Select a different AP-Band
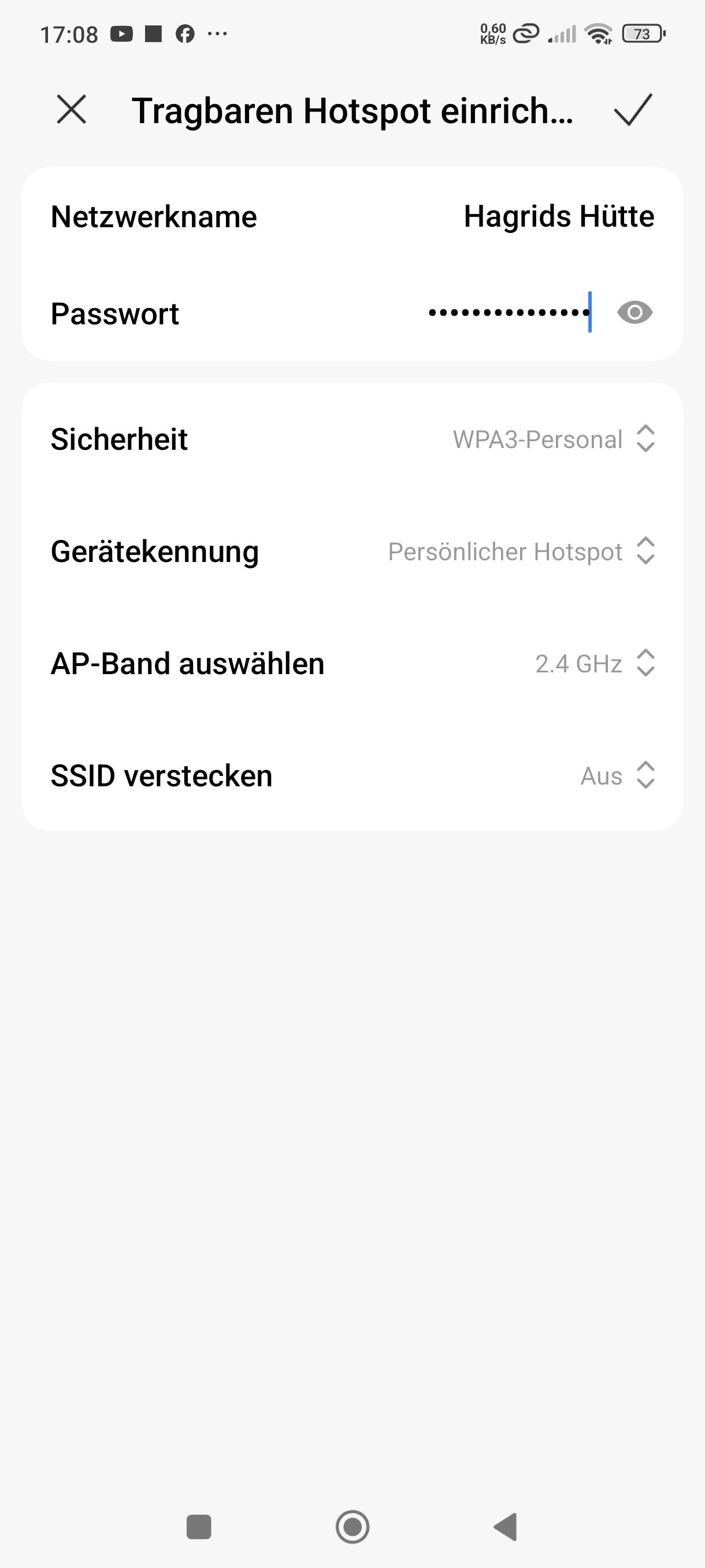The height and width of the screenshot is (1568, 705). [x=593, y=664]
